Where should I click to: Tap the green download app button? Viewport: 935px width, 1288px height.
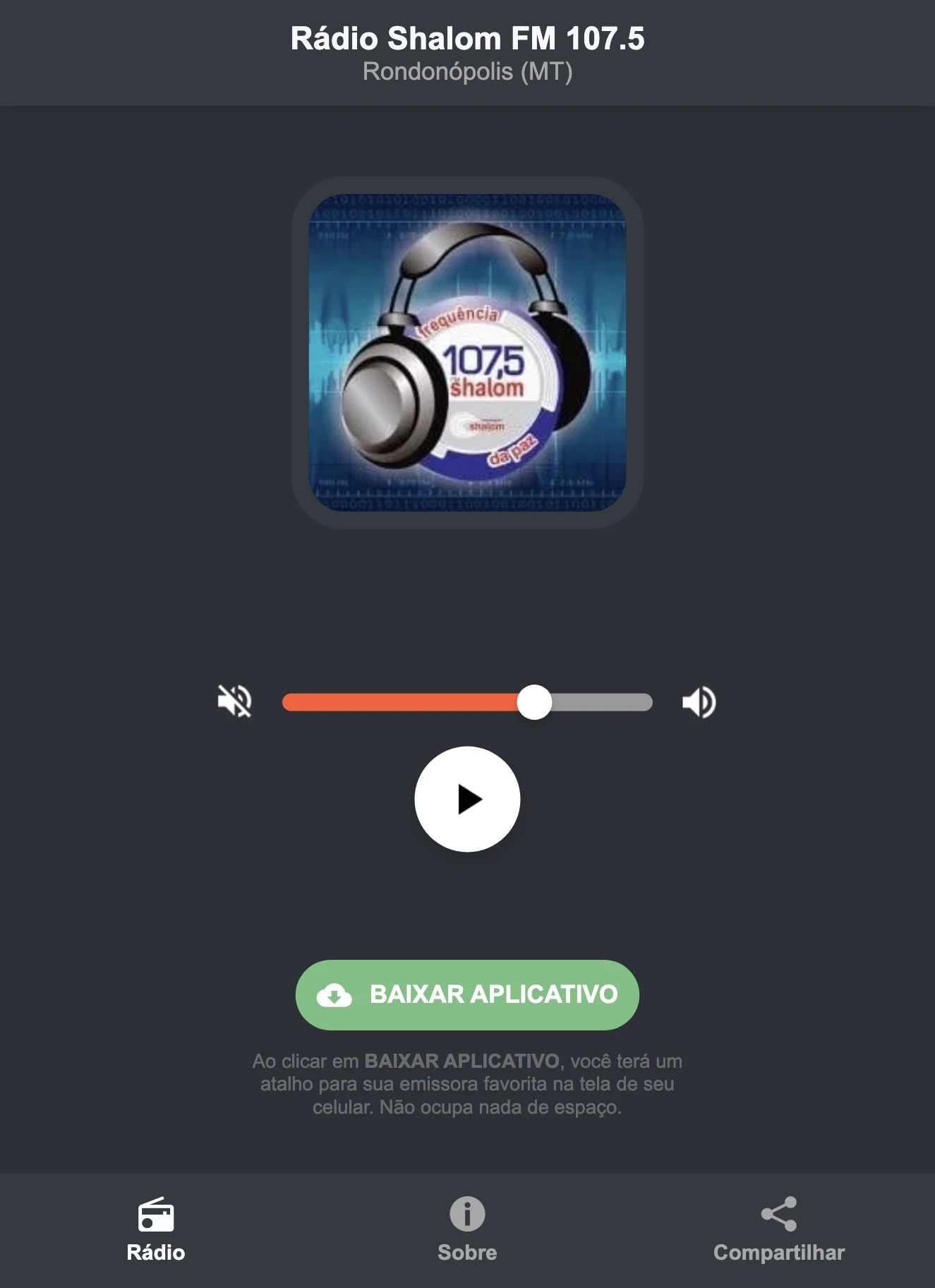coord(467,995)
